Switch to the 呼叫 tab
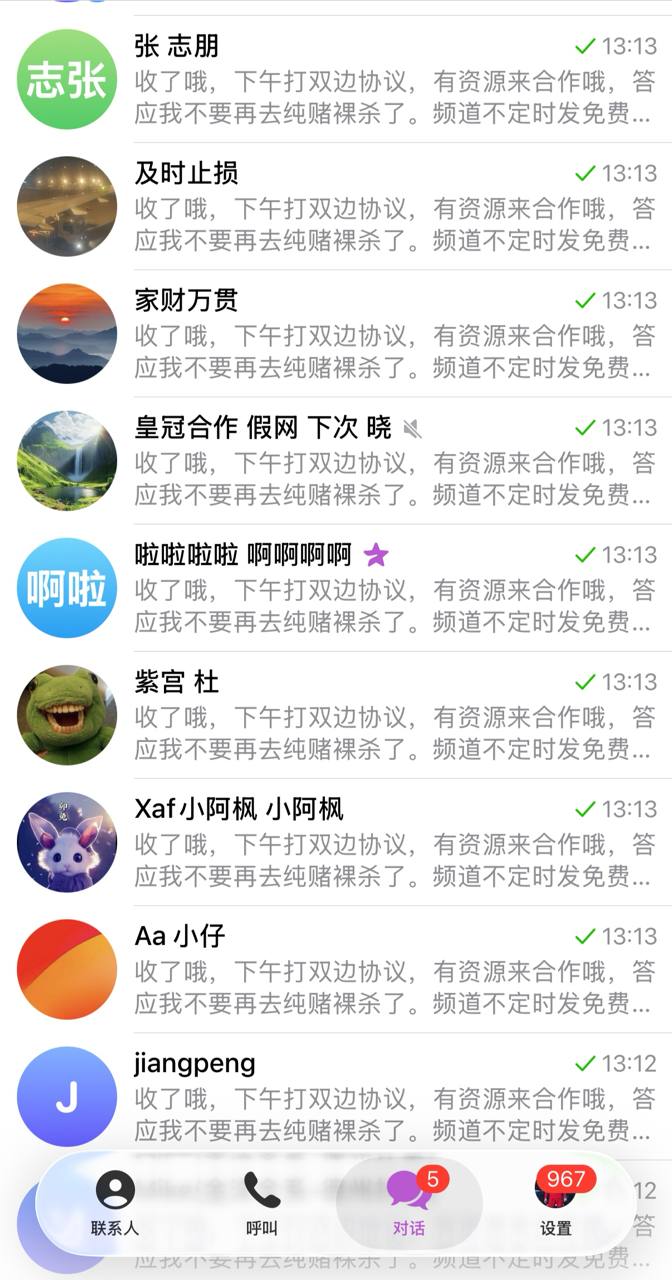Image resolution: width=672 pixels, height=1280 pixels. tap(262, 1204)
